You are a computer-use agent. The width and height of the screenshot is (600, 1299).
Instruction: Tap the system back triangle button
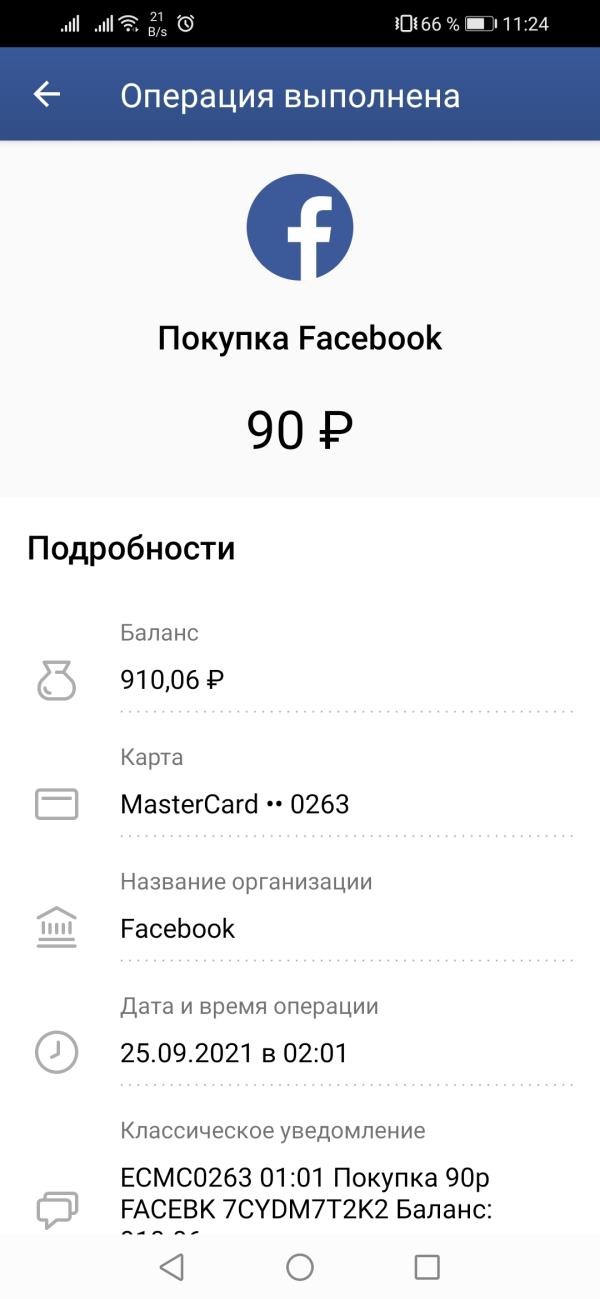click(x=172, y=1267)
